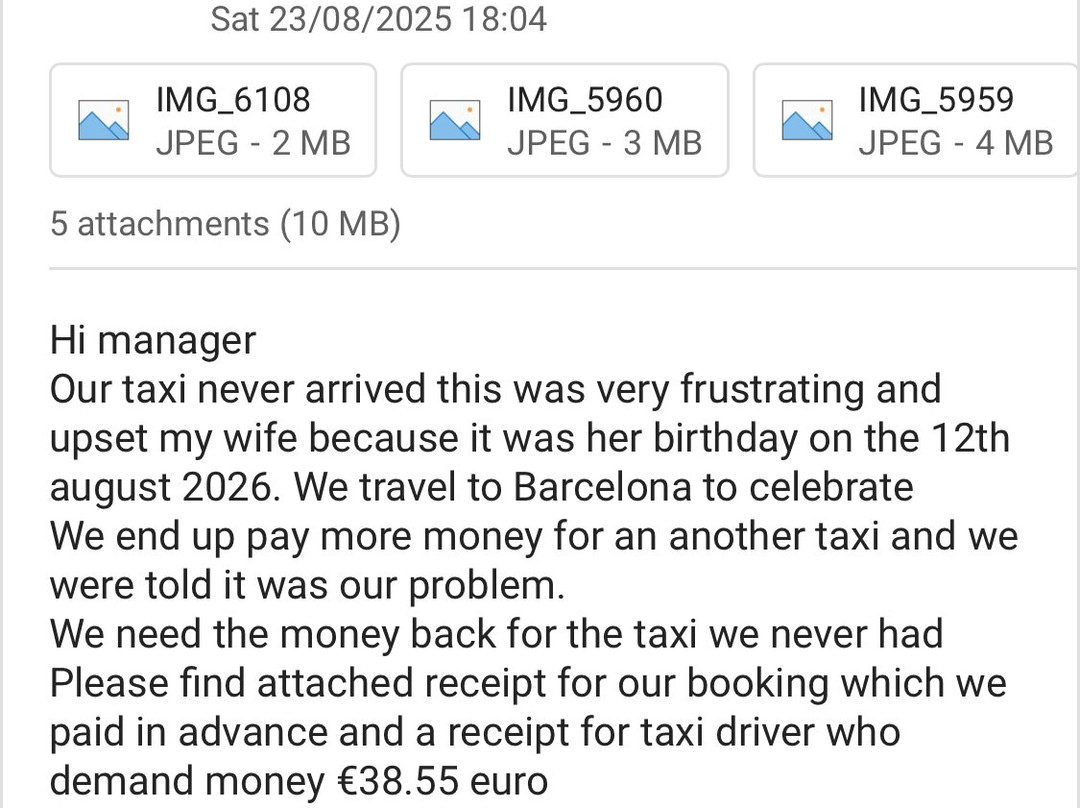View the IMG_5959 attachment

tap(916, 121)
